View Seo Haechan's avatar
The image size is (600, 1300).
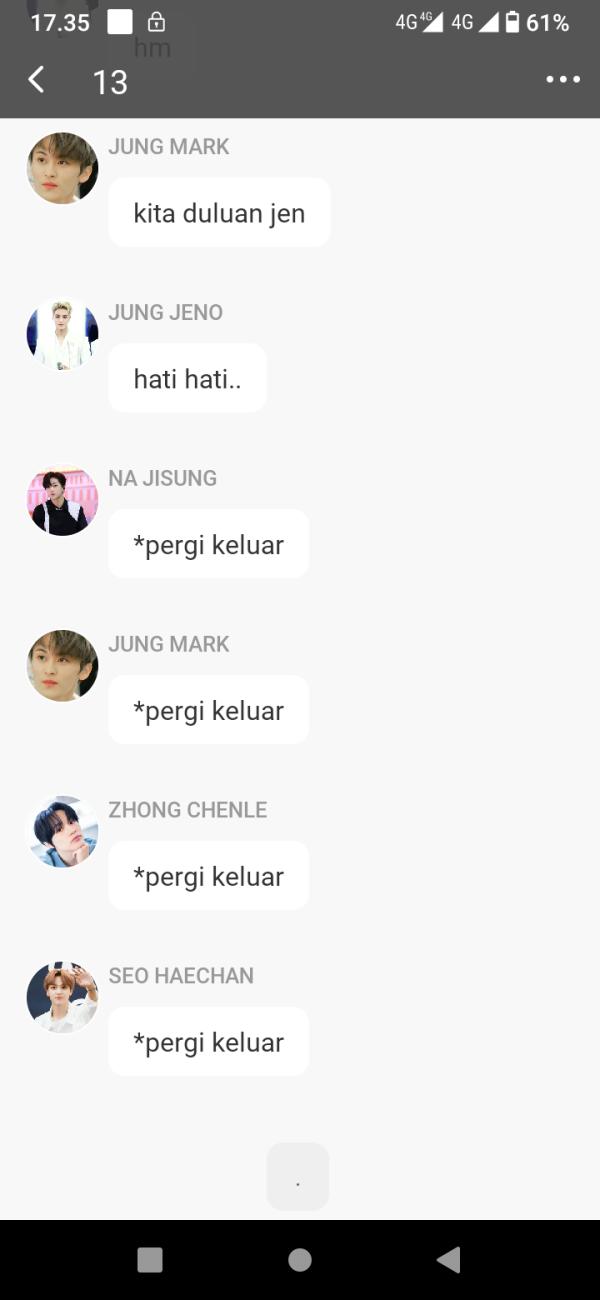click(x=62, y=998)
